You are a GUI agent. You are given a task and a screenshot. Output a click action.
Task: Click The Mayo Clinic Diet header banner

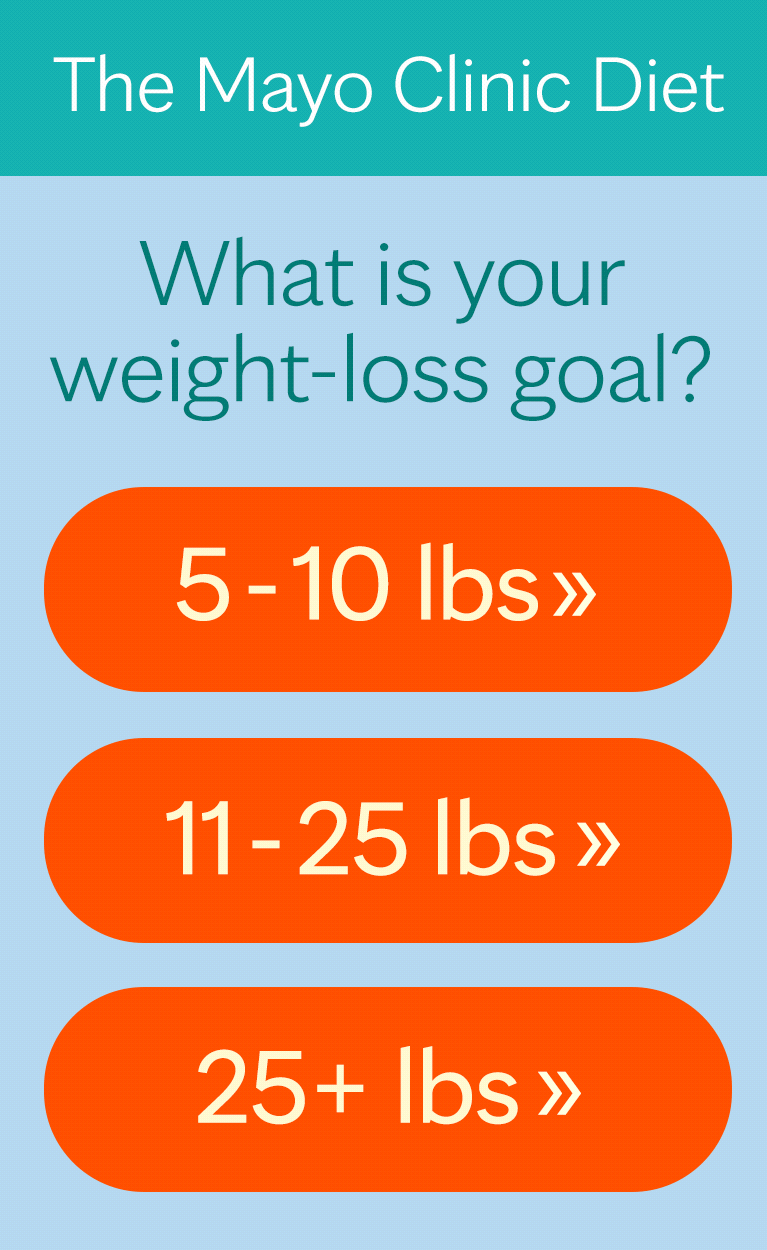point(384,87)
